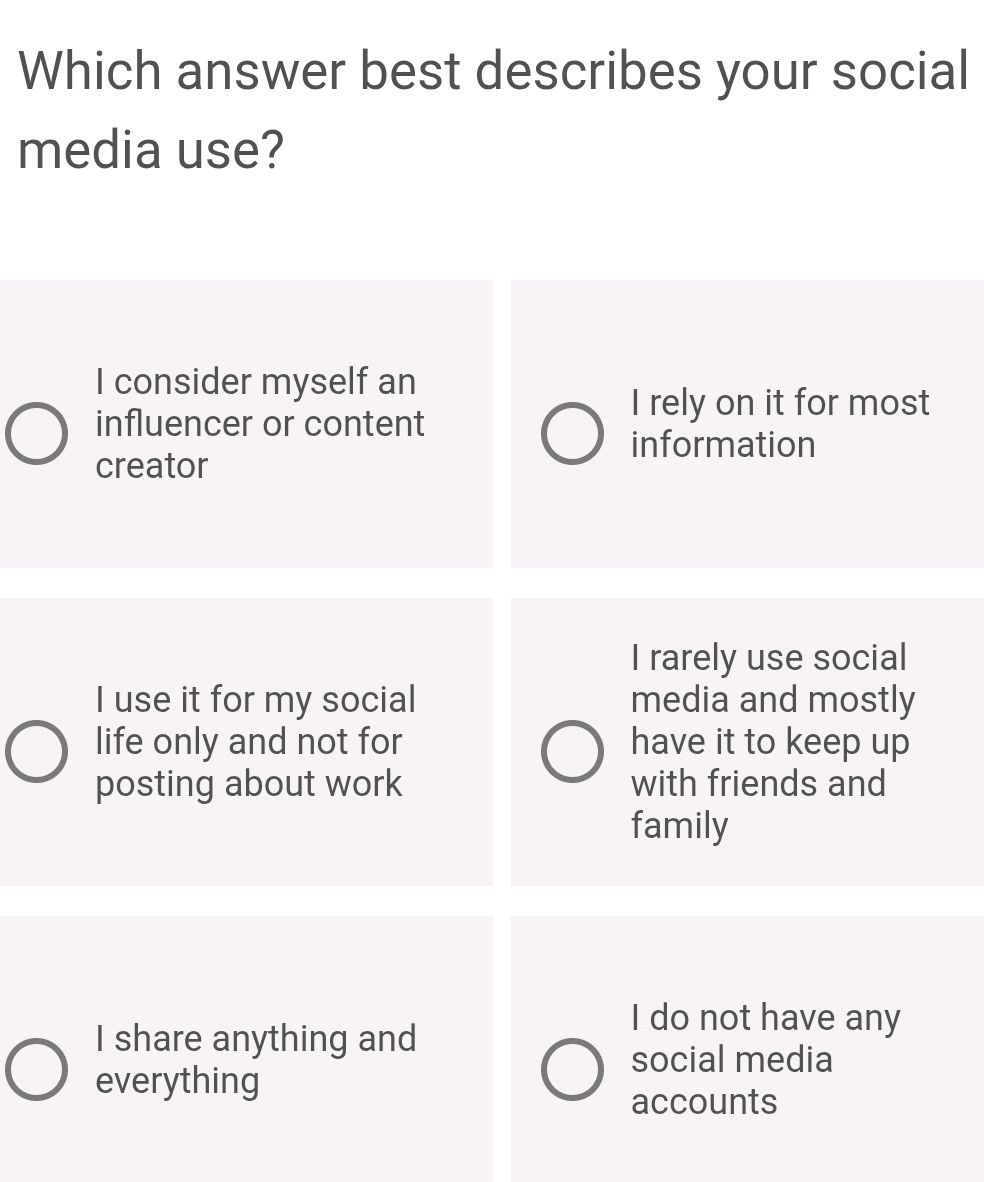Choose 'I share anything and everything'
The width and height of the screenshot is (984, 1182).
click(x=37, y=1068)
